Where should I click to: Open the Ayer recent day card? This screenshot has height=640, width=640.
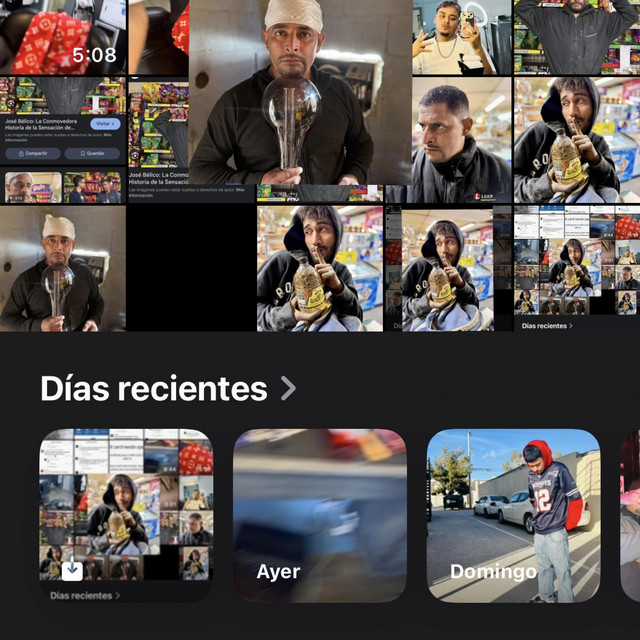click(x=320, y=515)
